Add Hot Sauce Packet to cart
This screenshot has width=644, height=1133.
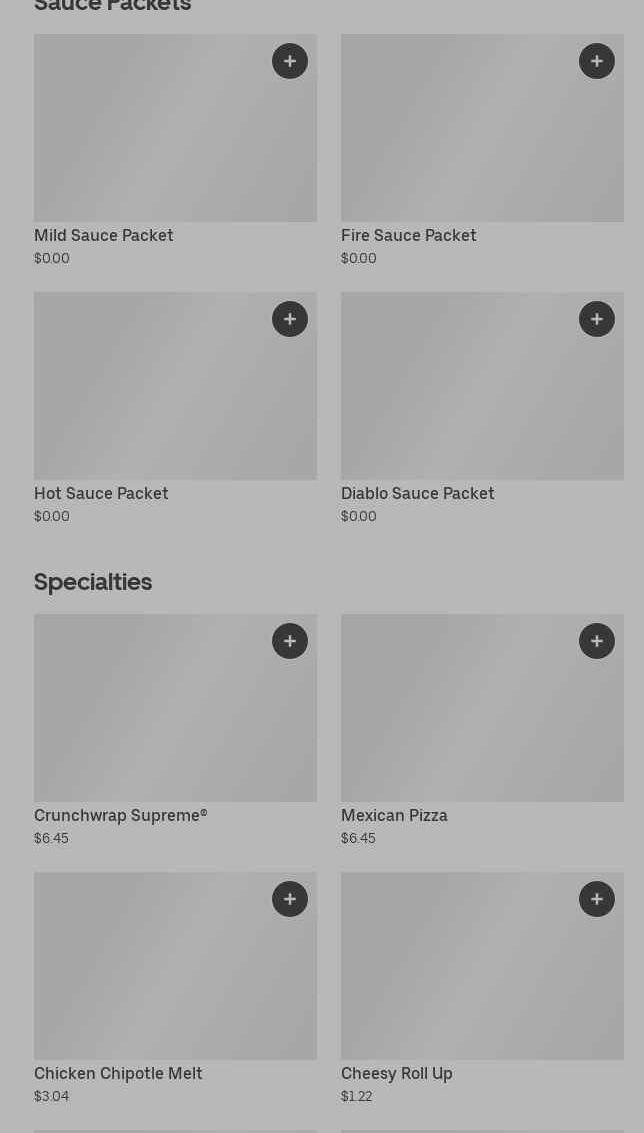[x=290, y=319]
